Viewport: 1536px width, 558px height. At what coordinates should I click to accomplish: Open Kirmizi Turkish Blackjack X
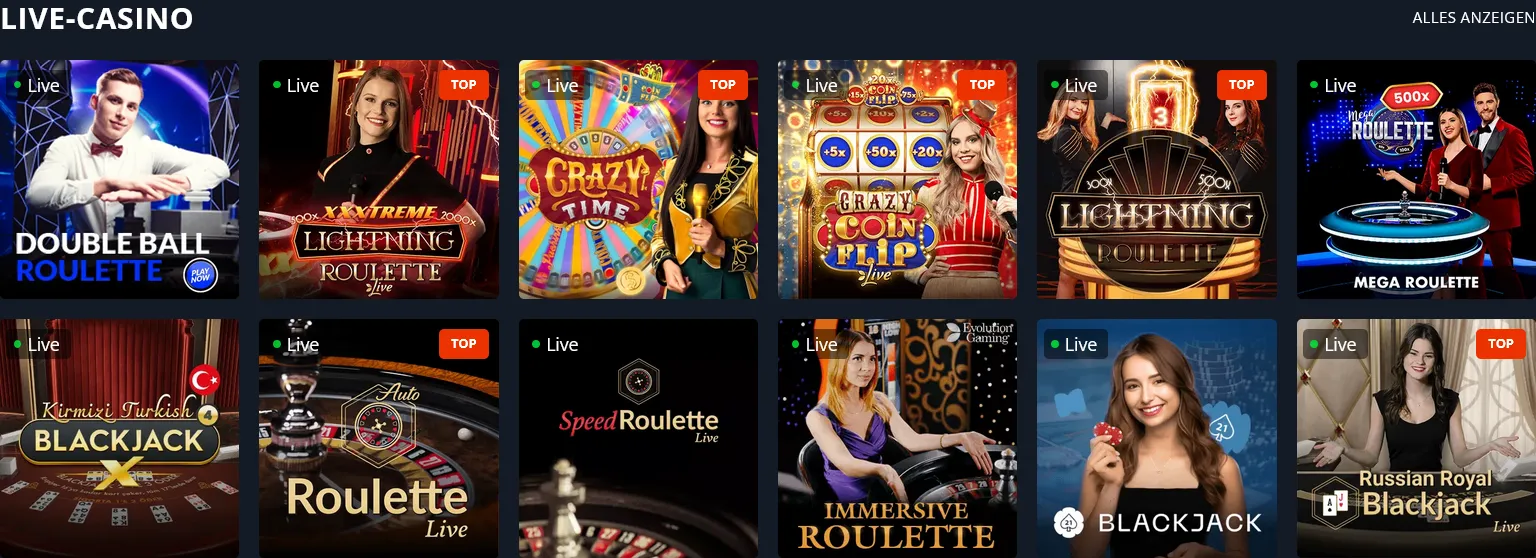click(x=119, y=438)
